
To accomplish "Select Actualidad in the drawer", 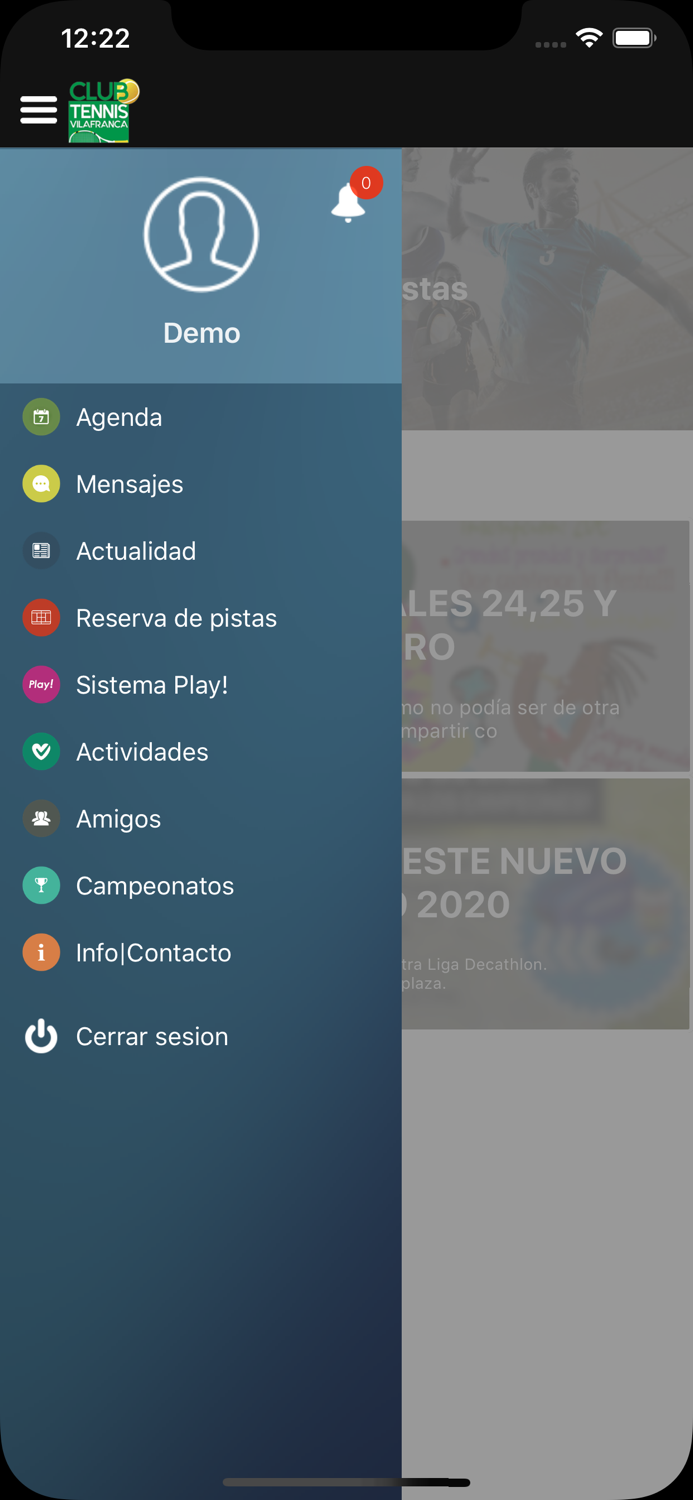I will click(x=201, y=551).
